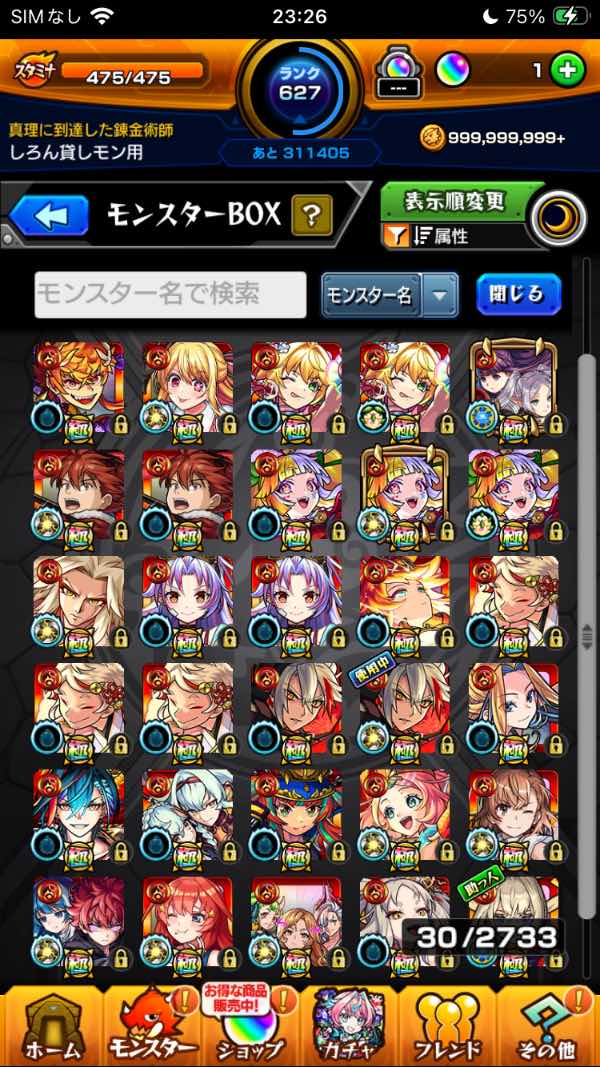Expand the モンスター名 dropdown
The width and height of the screenshot is (600, 1067).
click(439, 295)
